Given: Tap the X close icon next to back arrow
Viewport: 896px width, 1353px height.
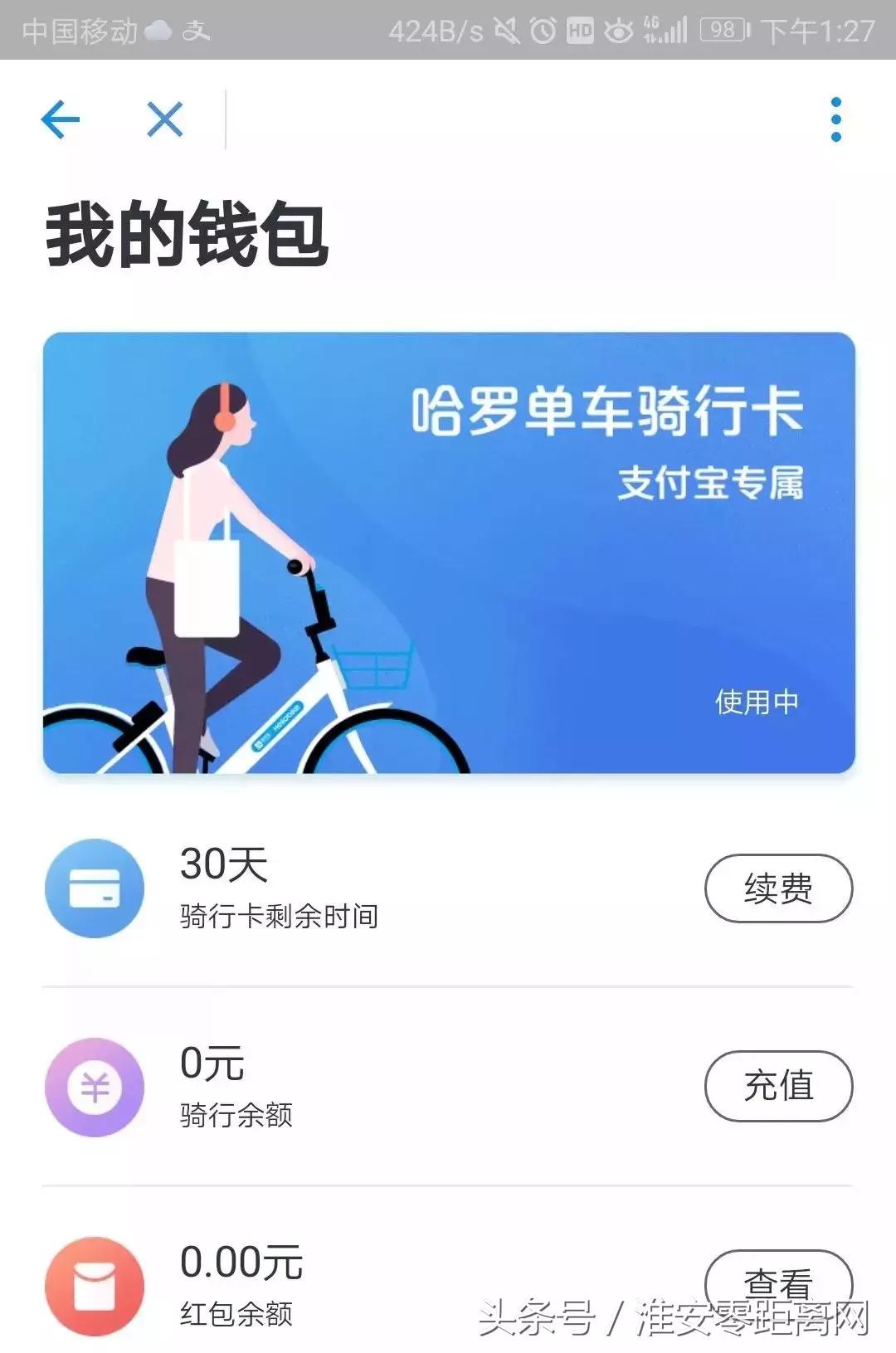Looking at the screenshot, I should 163,119.
